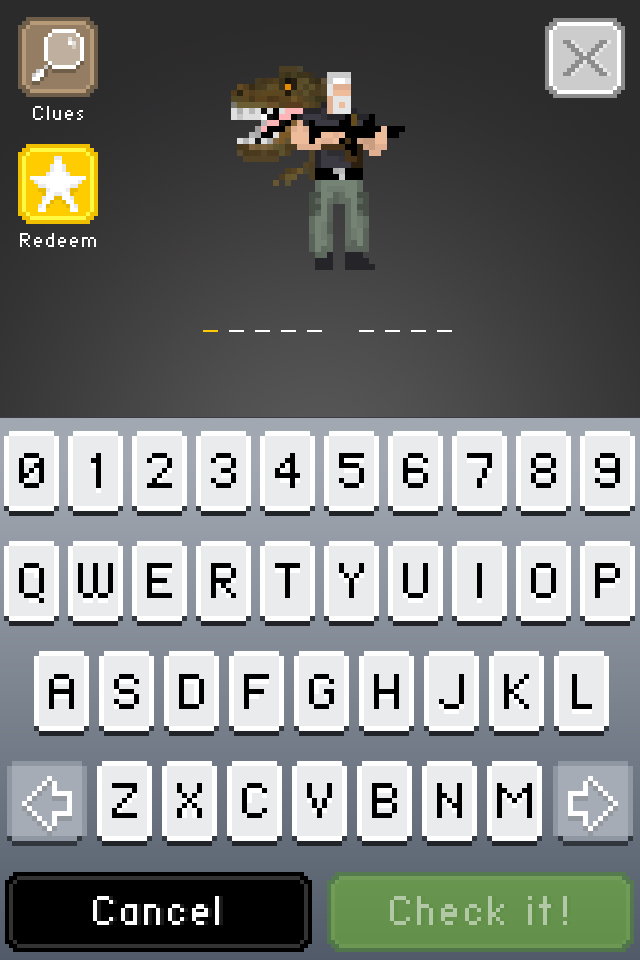Image resolution: width=640 pixels, height=960 pixels.
Task: Move the cursor right with the arrow key
Action: 593,801
